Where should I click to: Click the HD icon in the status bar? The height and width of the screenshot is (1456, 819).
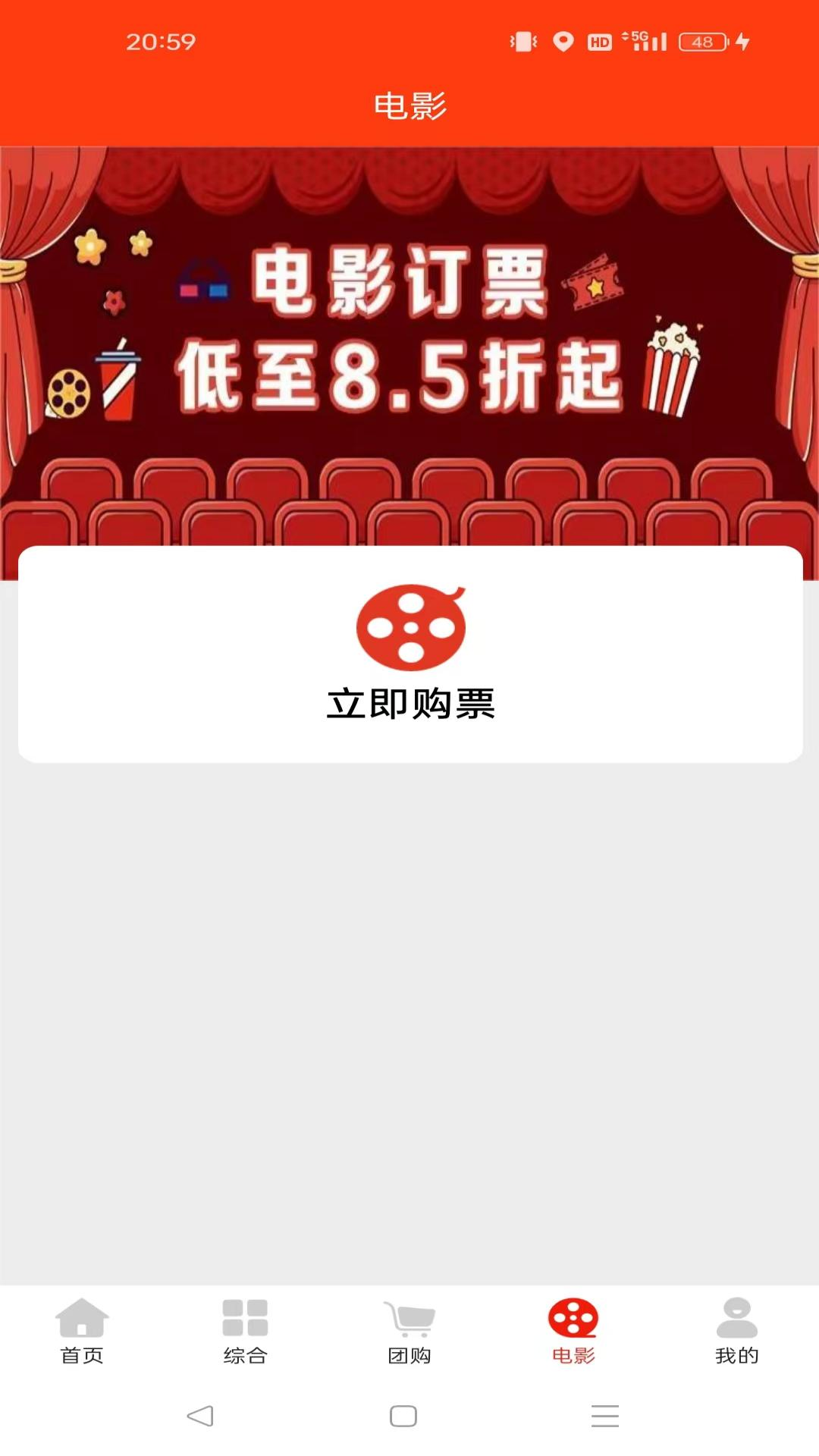598,42
